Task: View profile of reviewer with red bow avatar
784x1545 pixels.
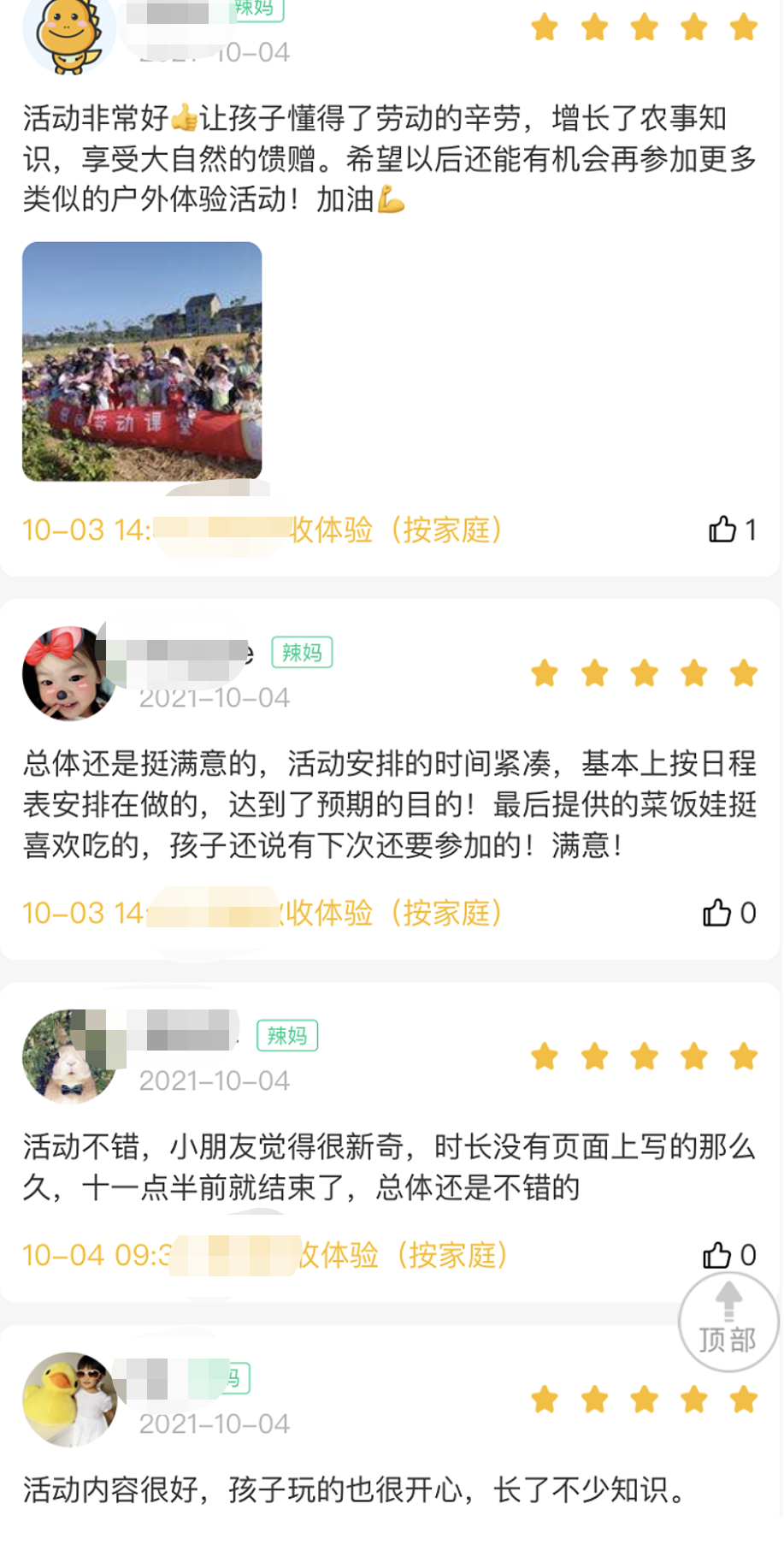Action: [68, 673]
